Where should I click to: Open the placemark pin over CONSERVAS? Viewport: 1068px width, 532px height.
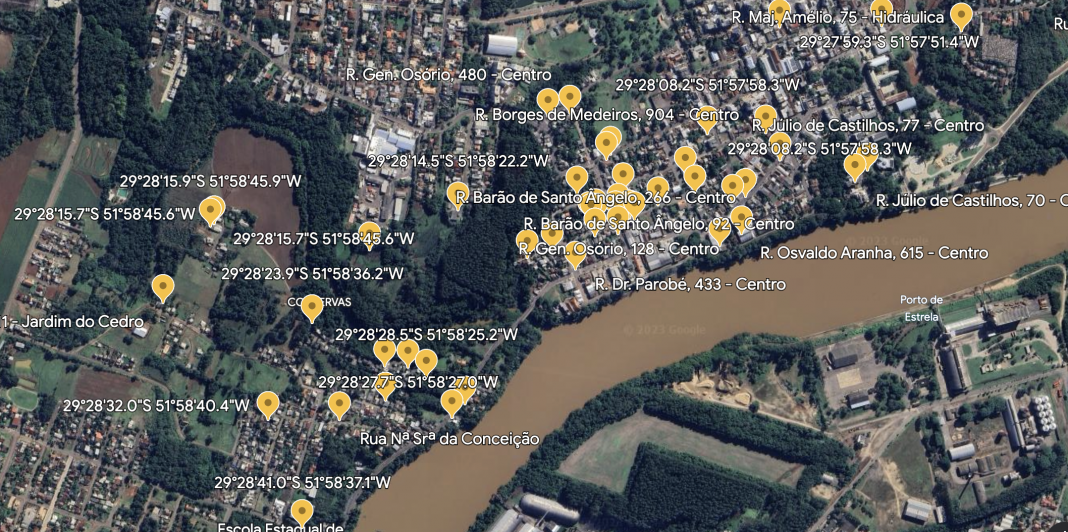(x=312, y=306)
